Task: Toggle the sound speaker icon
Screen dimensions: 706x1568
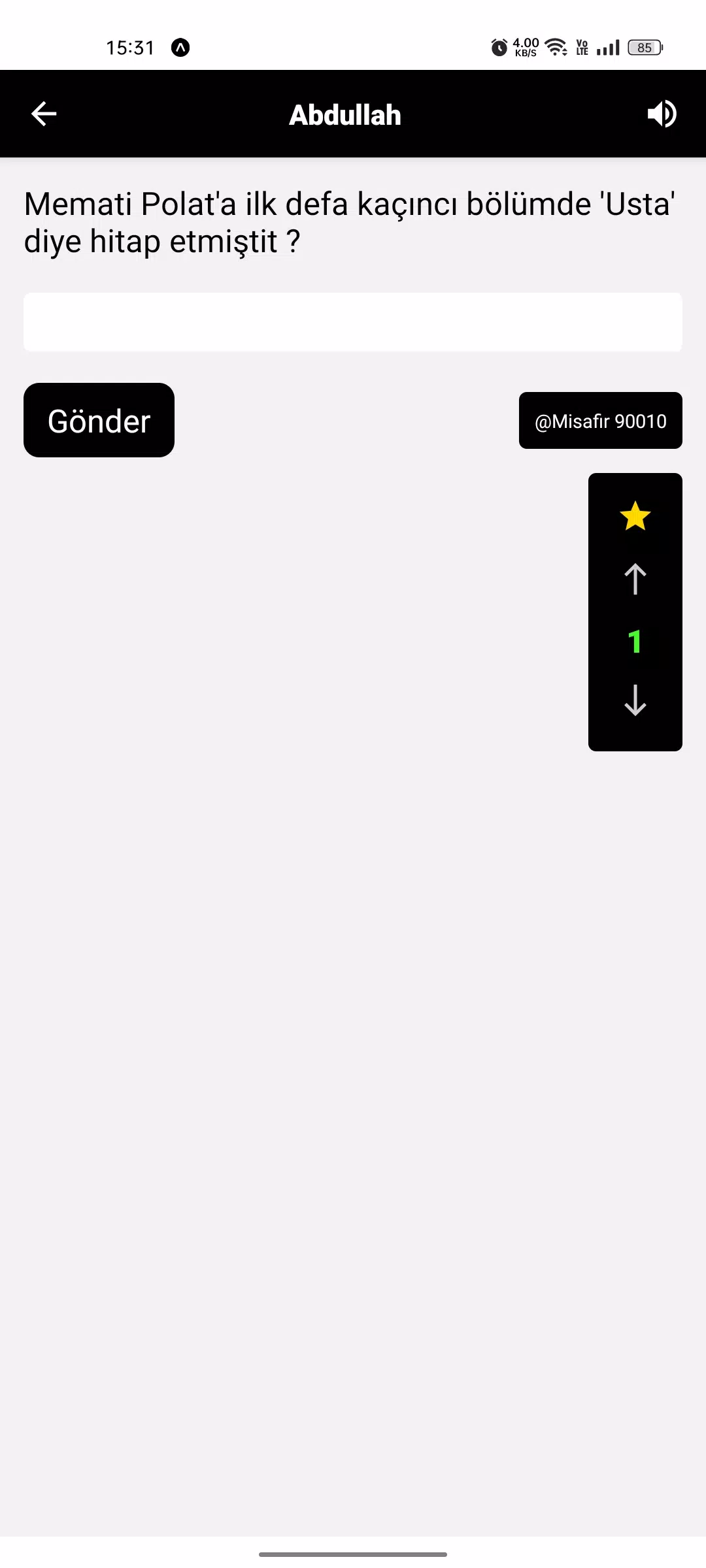Action: coord(662,114)
